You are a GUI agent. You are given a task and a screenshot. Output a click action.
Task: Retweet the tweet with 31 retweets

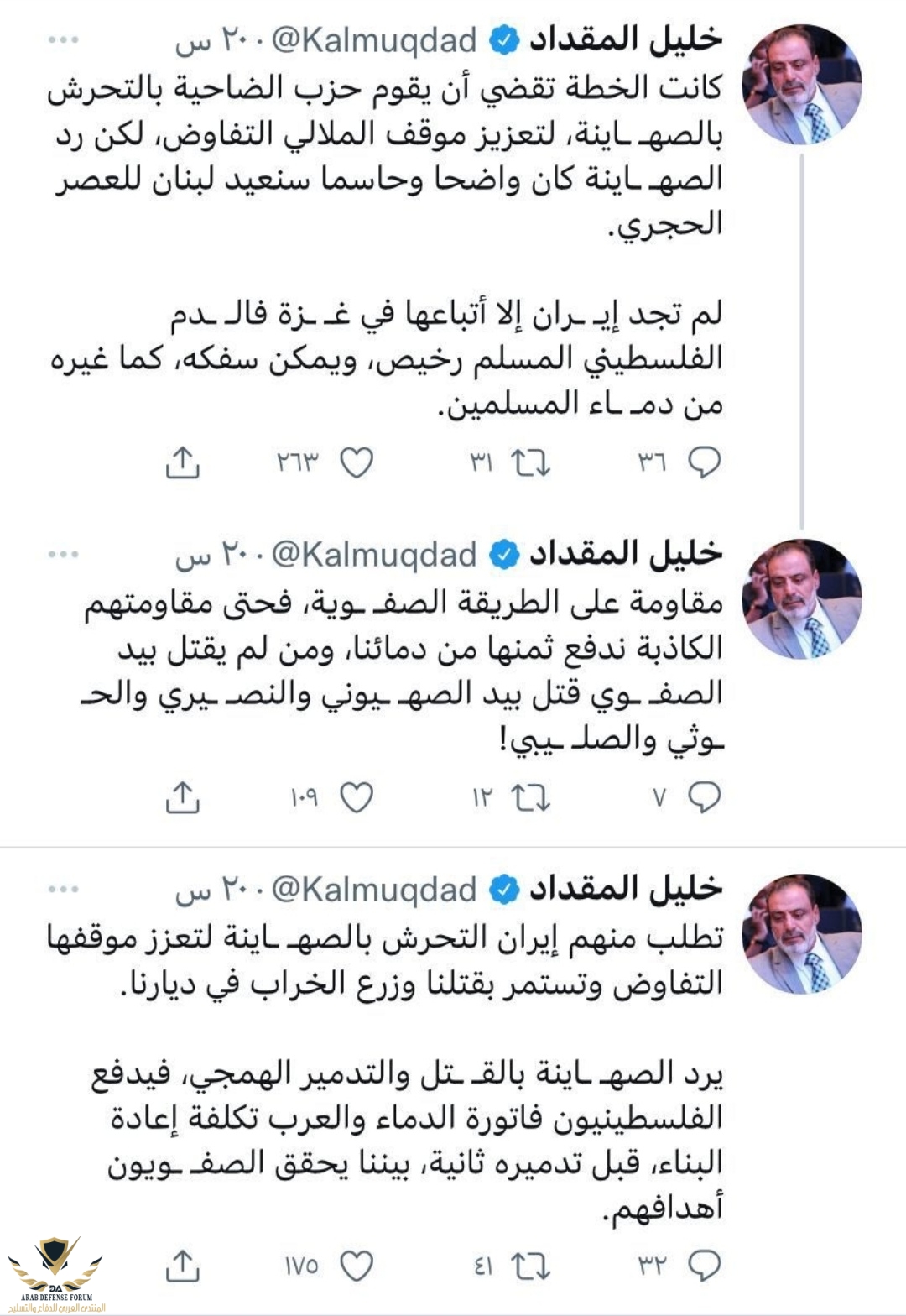coord(531,462)
